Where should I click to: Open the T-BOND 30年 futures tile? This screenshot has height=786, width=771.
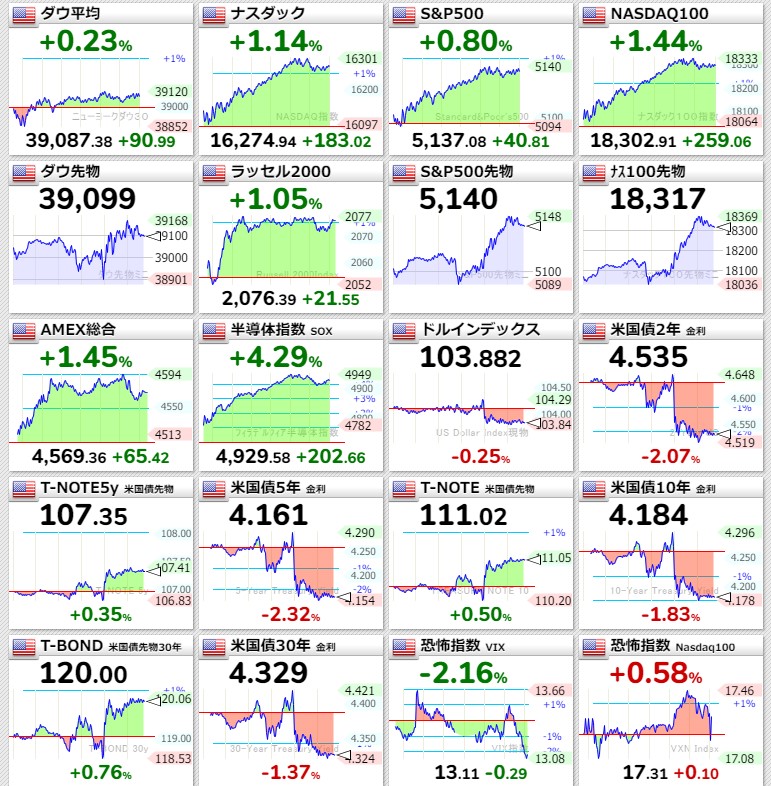(101, 711)
